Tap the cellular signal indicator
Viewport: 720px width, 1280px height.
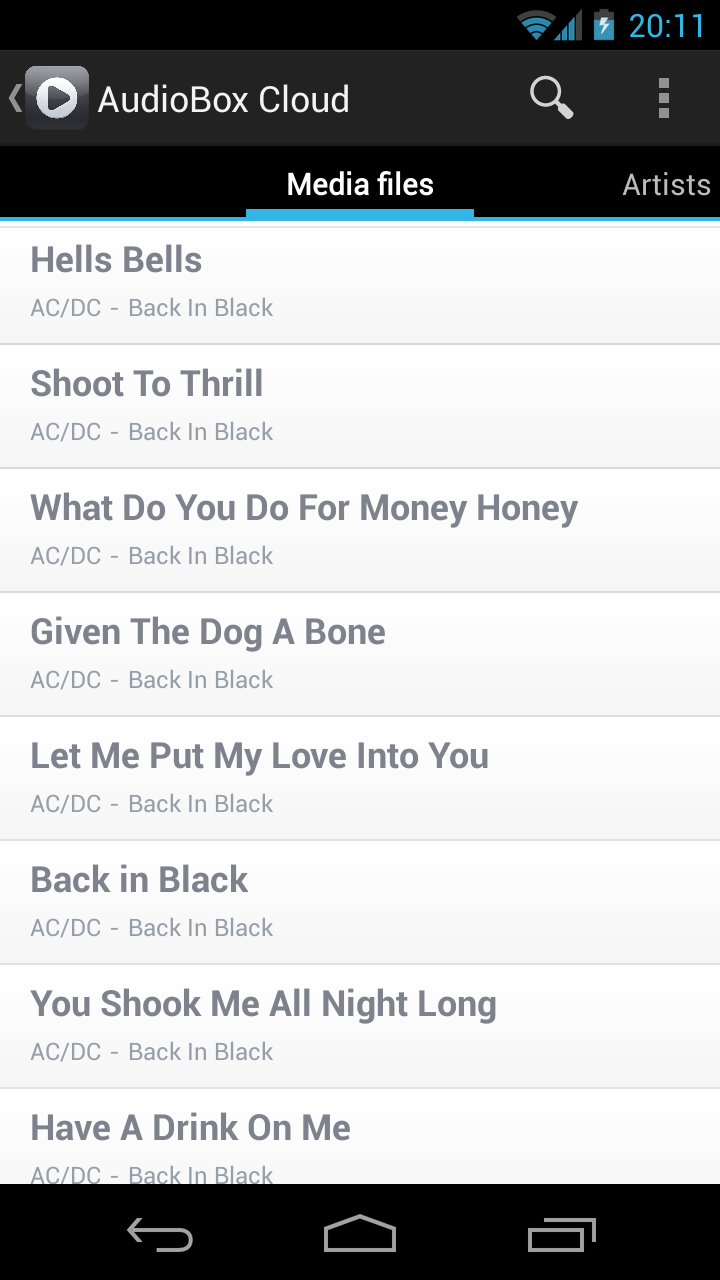coord(568,24)
